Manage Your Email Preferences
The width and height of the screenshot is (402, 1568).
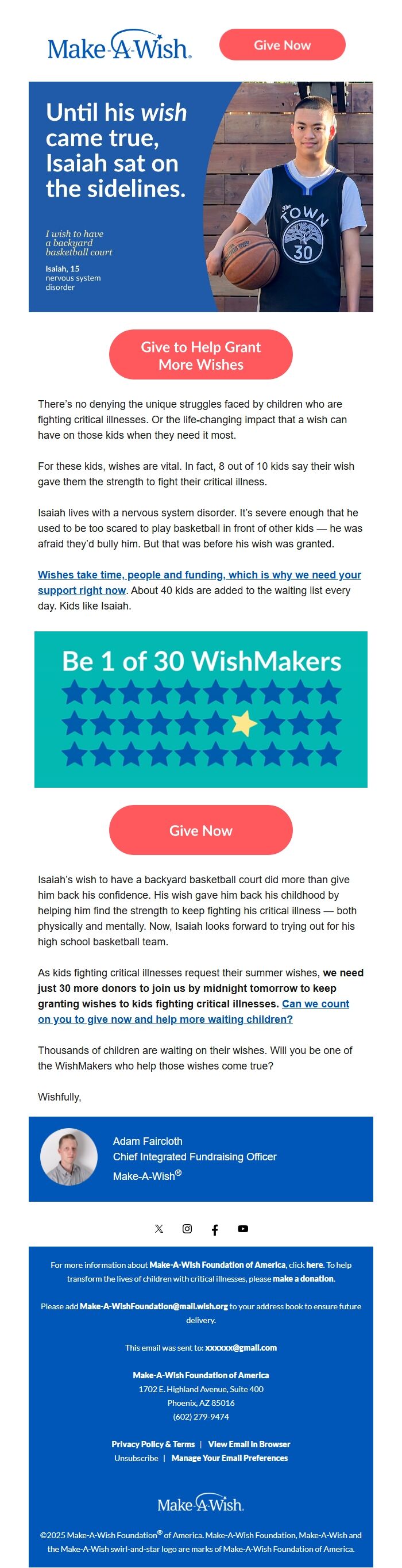(x=229, y=1458)
